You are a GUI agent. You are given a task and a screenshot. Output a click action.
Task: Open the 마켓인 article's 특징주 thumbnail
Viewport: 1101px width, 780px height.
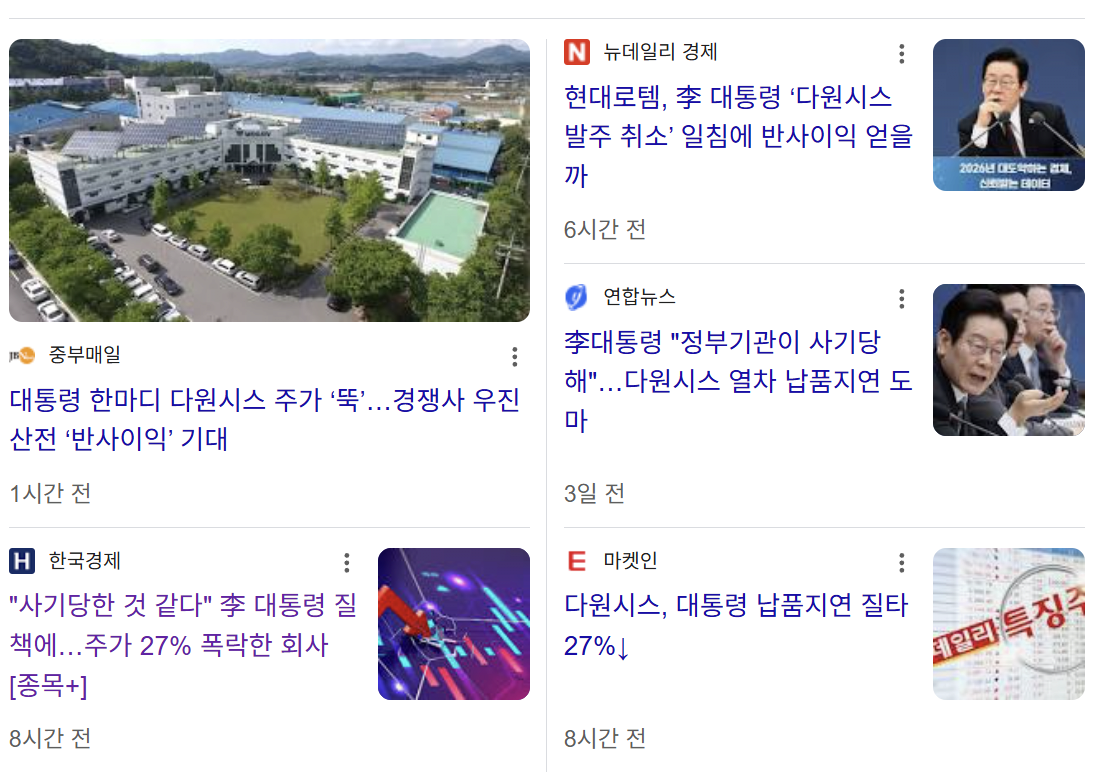1008,624
